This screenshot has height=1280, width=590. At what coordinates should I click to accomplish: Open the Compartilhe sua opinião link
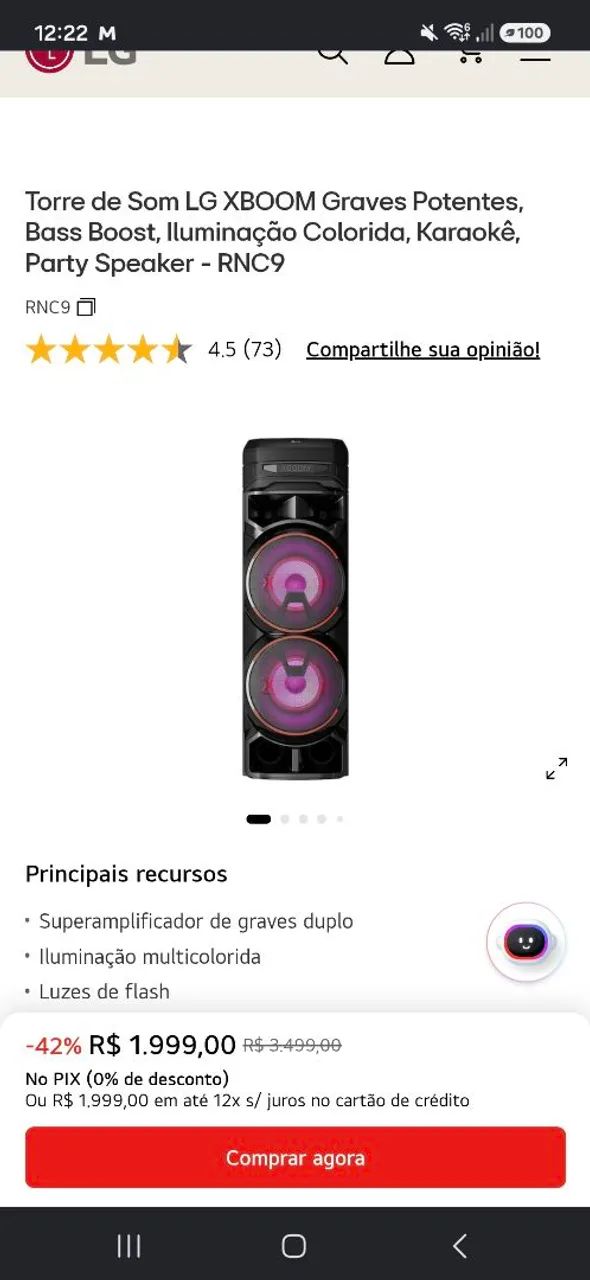(x=423, y=349)
